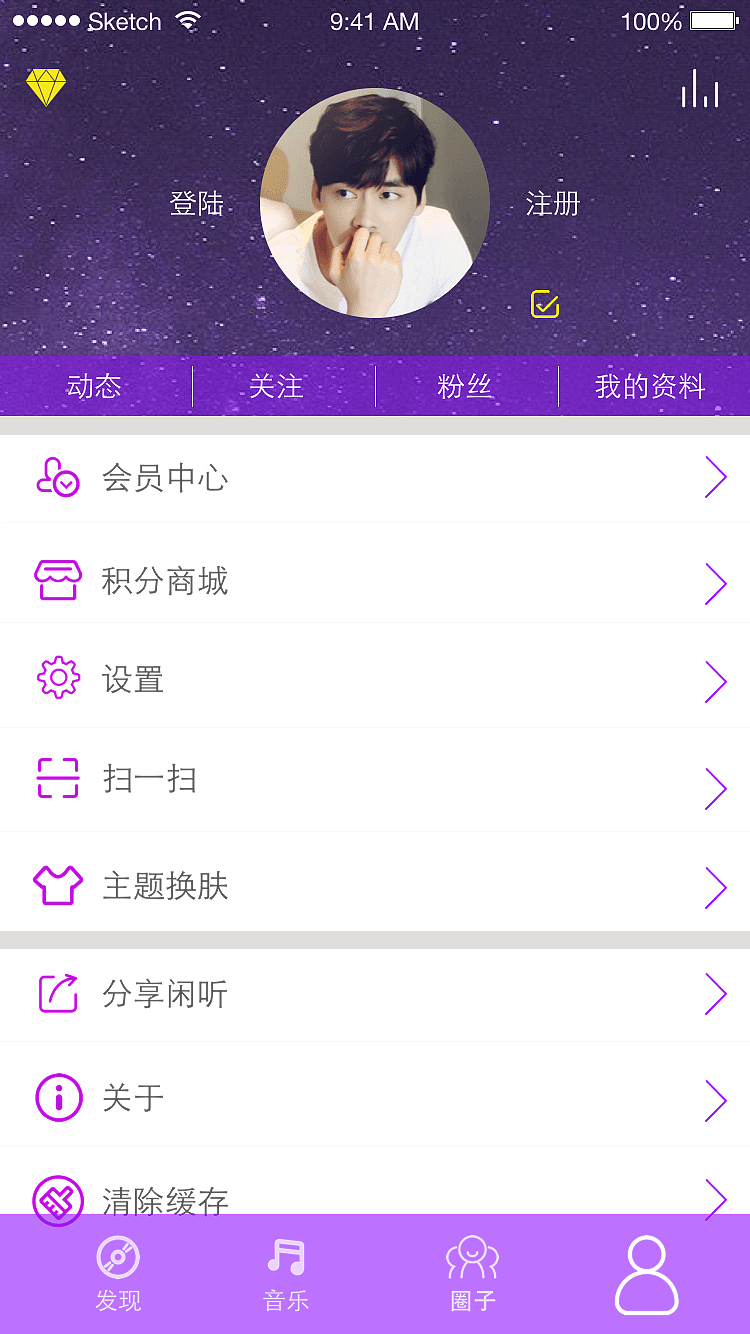Toggle the yellow checkbox near 注册

(x=544, y=304)
